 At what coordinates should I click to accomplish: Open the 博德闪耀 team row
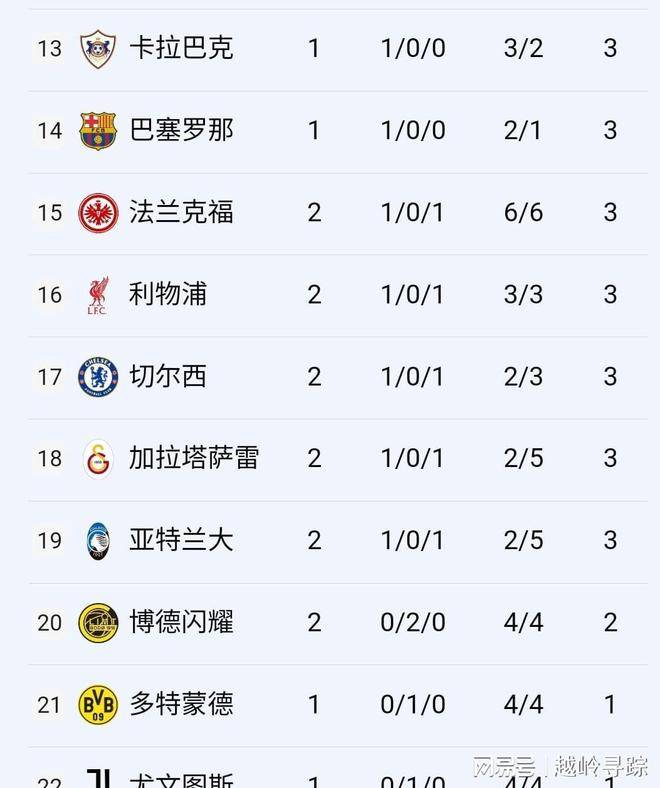(338, 623)
